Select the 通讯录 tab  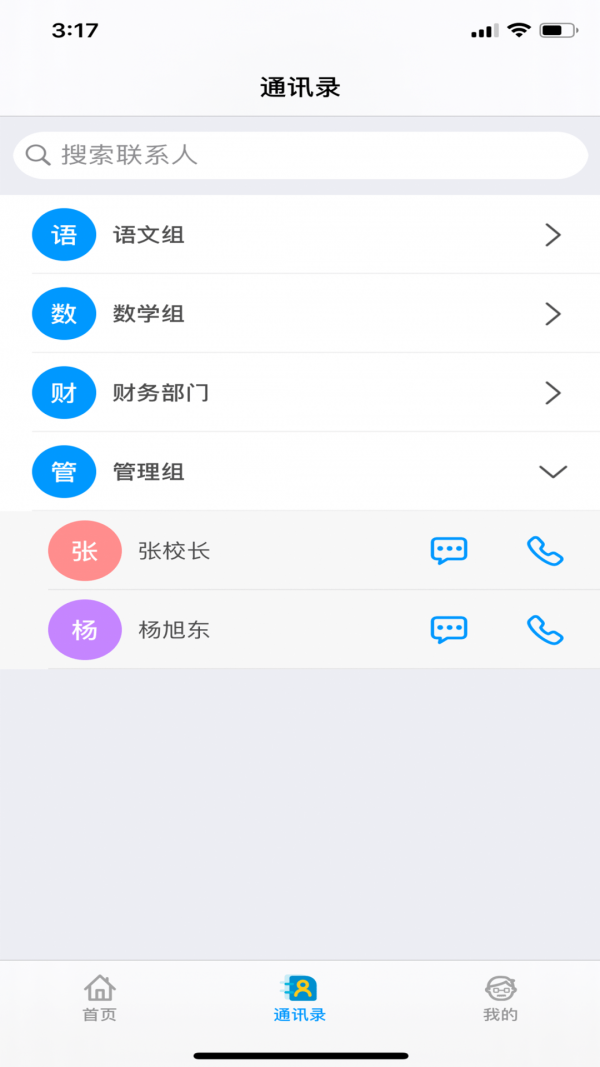(300, 998)
